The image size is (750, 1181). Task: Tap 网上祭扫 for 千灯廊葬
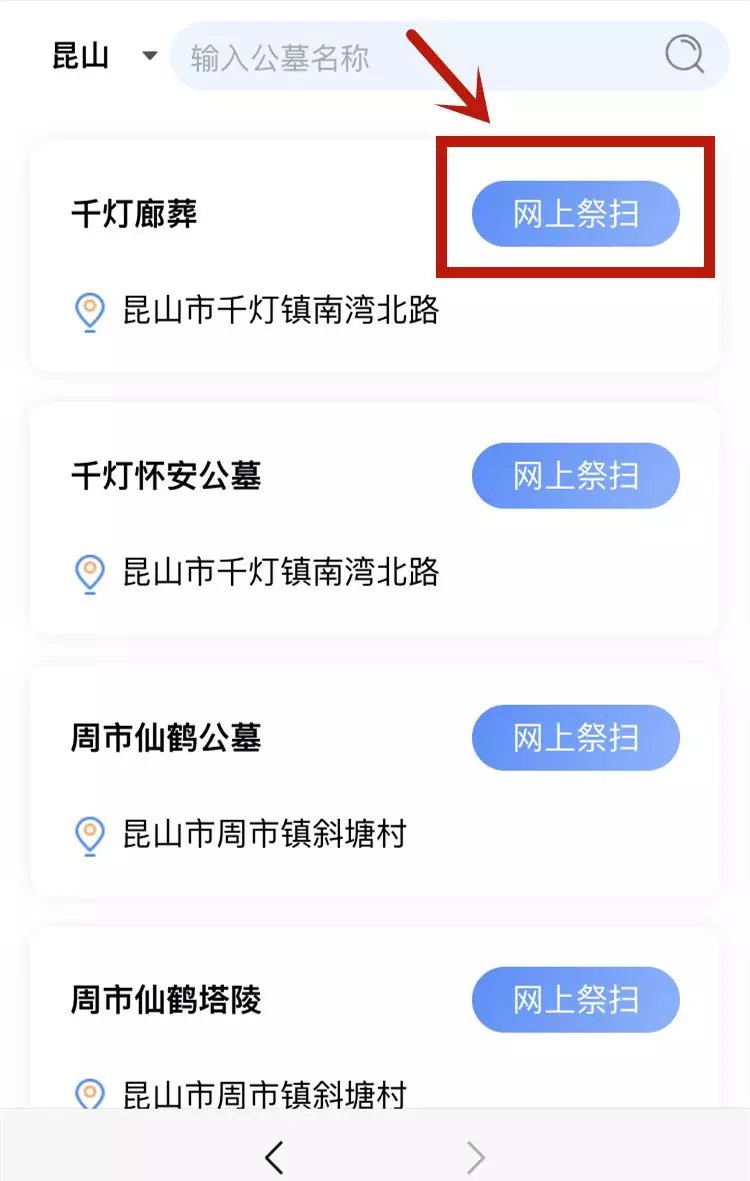click(x=575, y=214)
